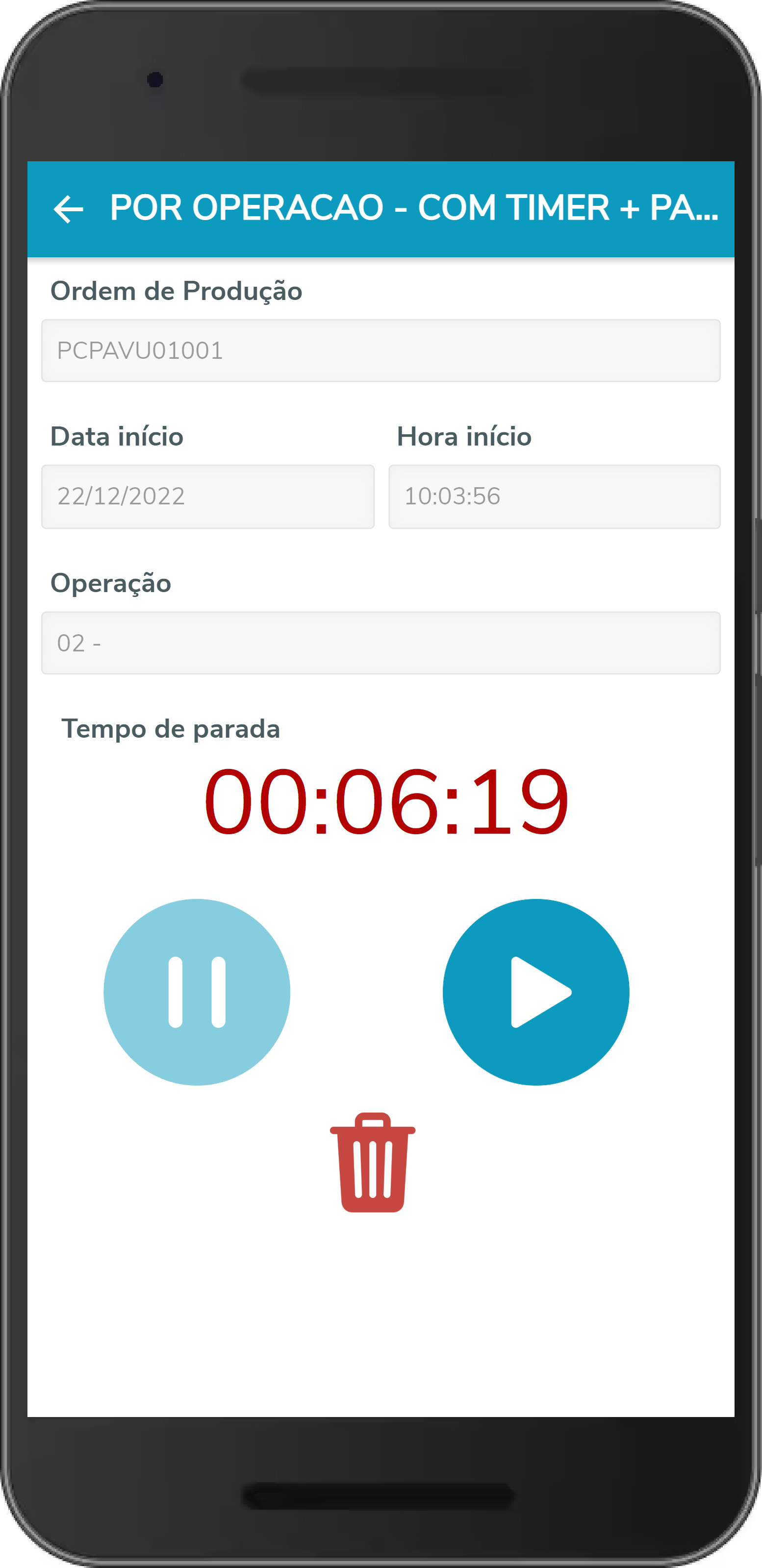Viewport: 762px width, 1568px height.
Task: Go back using the header arrow
Action: click(x=68, y=209)
